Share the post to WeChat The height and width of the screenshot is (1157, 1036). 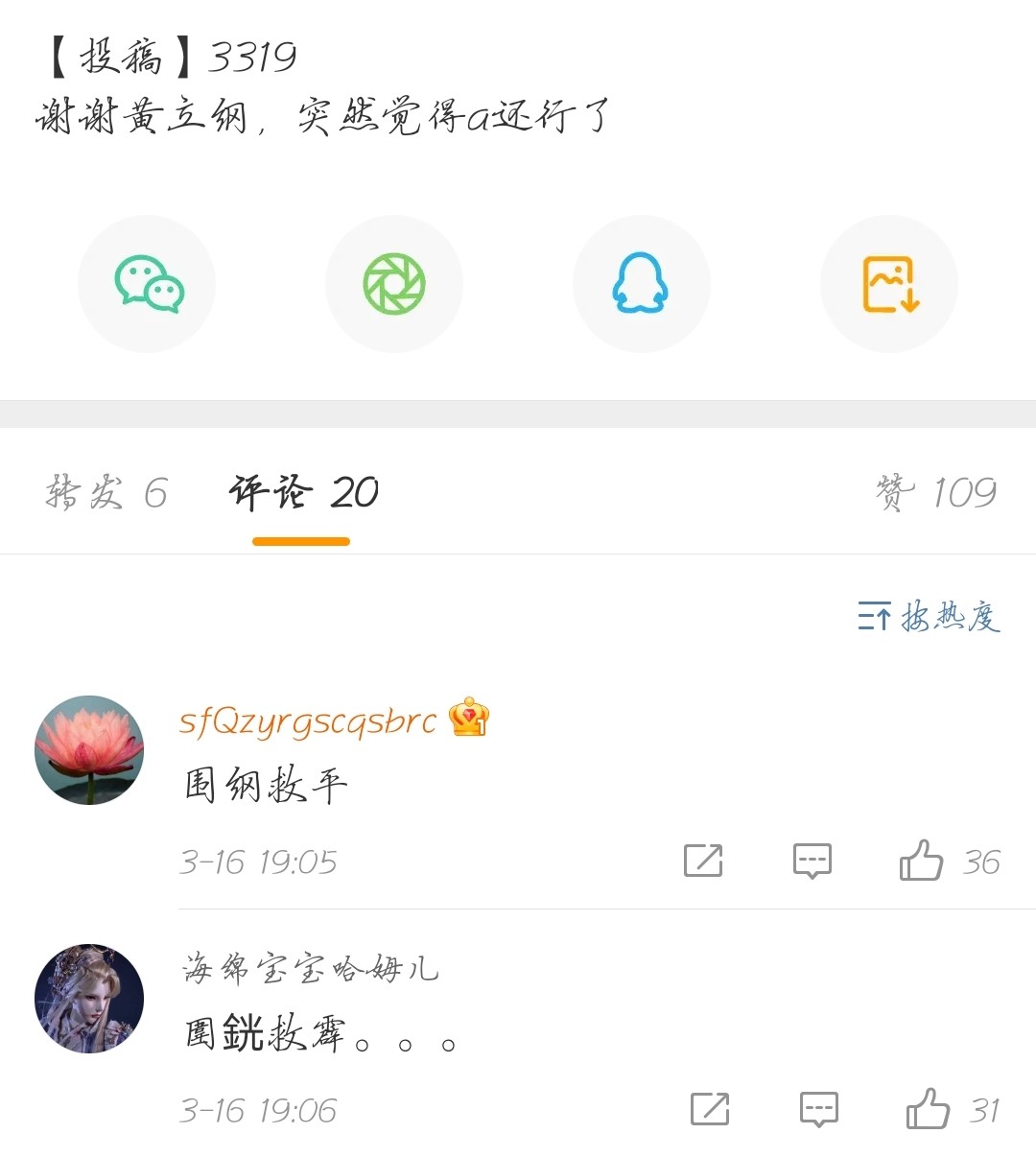(x=147, y=284)
